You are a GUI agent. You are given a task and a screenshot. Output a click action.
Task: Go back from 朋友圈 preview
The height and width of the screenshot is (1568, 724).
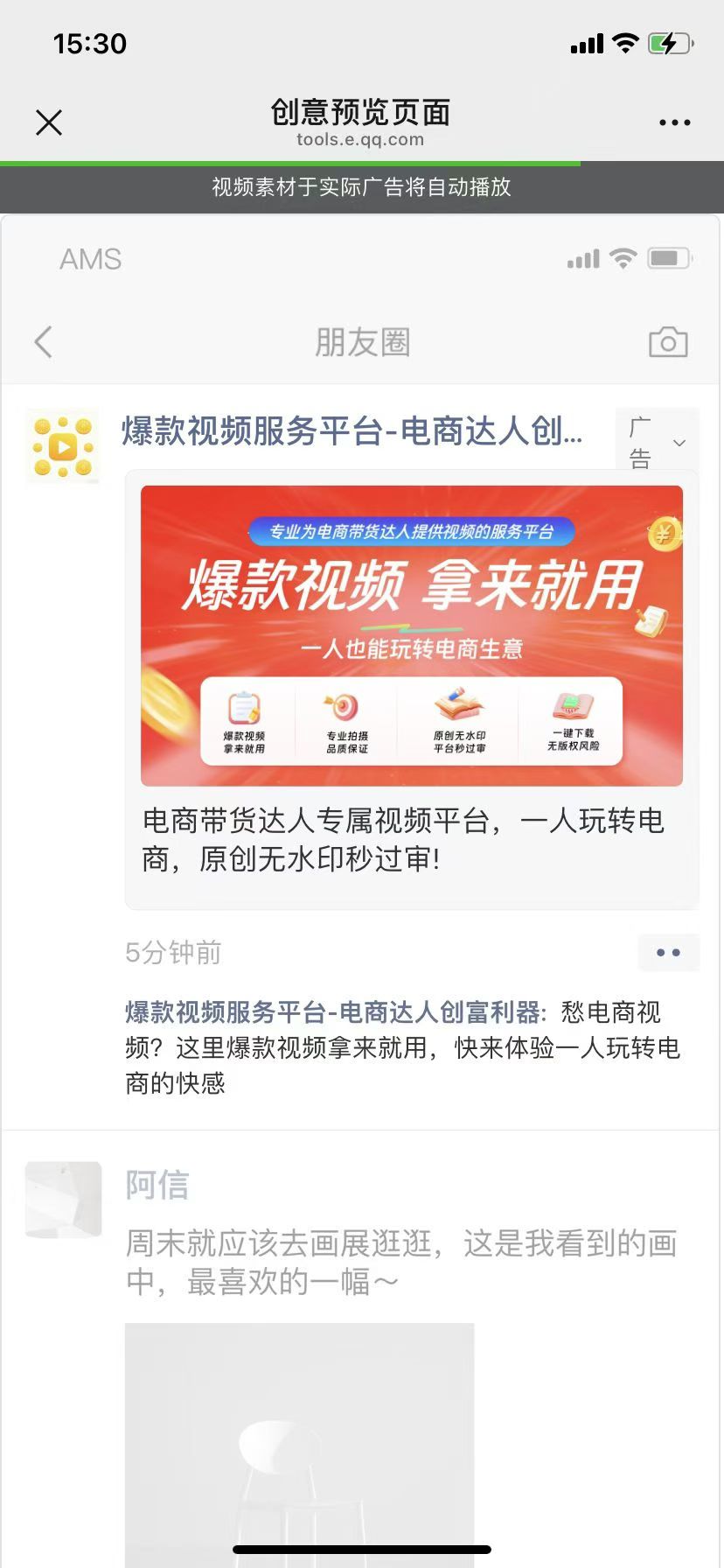(44, 342)
